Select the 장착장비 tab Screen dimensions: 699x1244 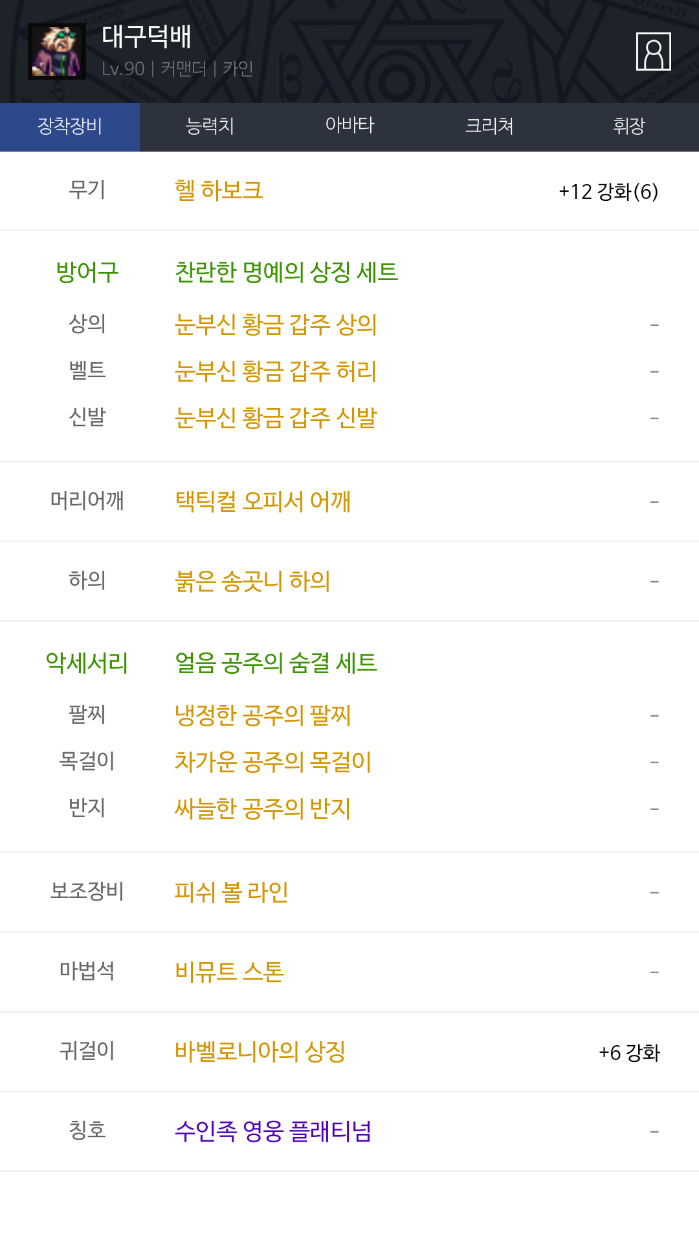click(70, 126)
